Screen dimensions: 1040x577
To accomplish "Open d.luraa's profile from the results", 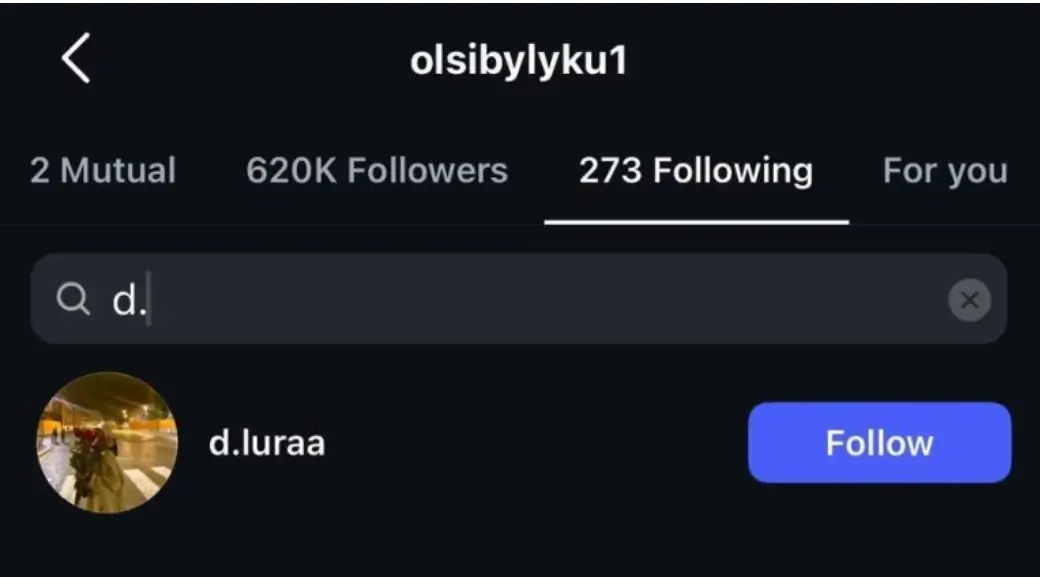I will coord(266,444).
